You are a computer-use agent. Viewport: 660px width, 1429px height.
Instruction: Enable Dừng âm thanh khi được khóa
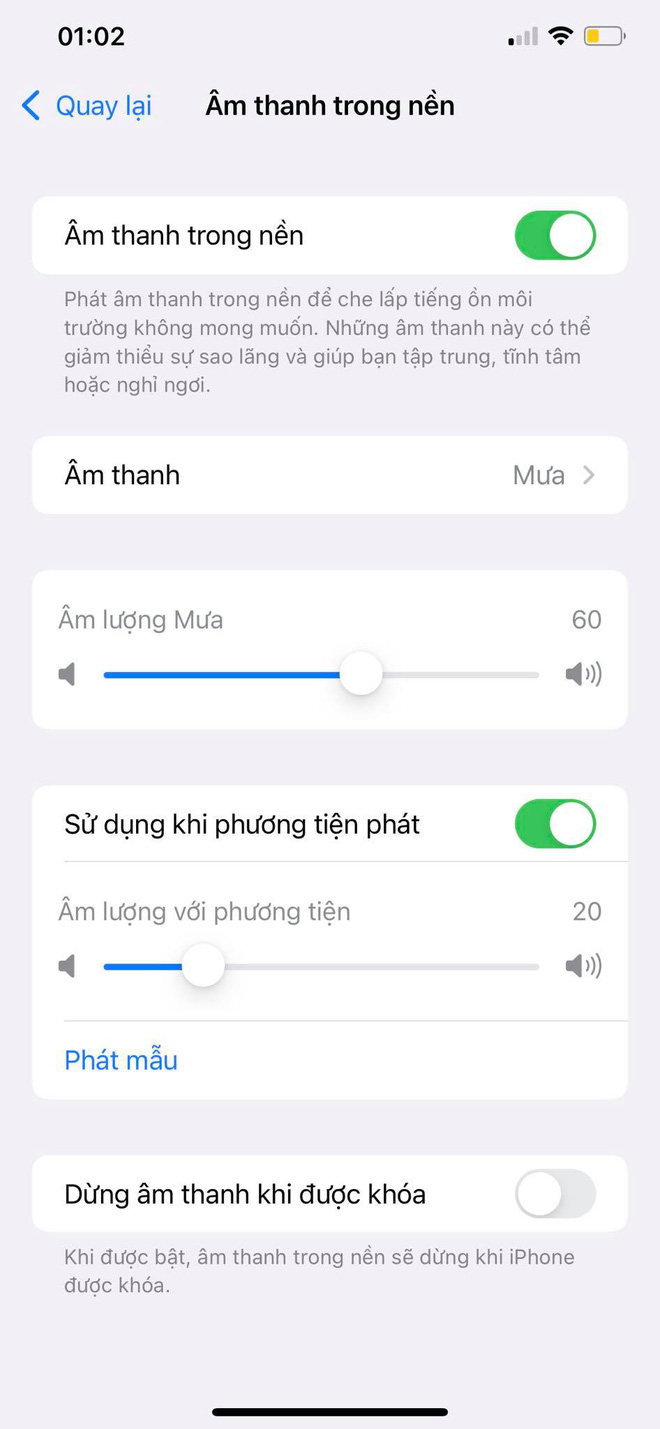(x=554, y=1194)
